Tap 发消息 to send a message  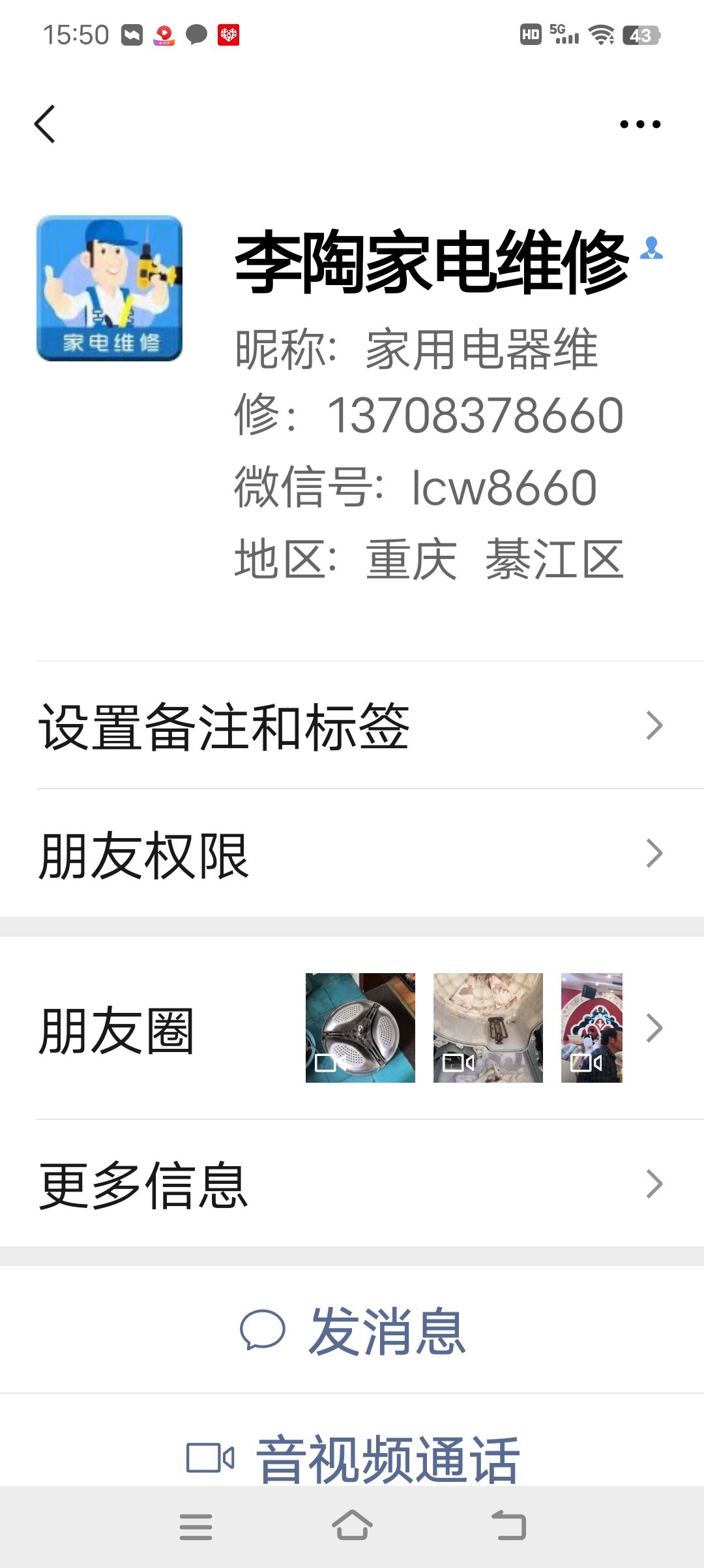pyautogui.click(x=352, y=1330)
